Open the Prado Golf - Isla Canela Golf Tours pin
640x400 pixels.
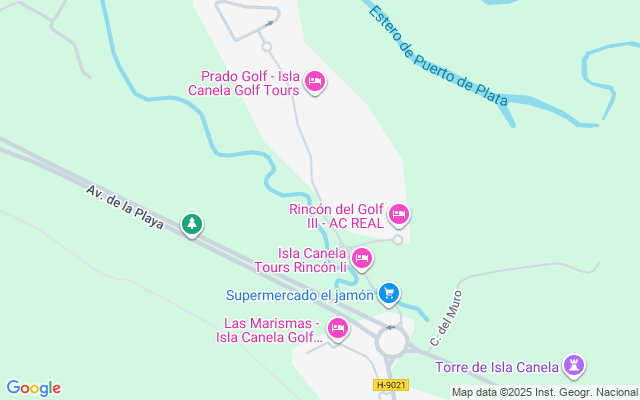point(315,81)
